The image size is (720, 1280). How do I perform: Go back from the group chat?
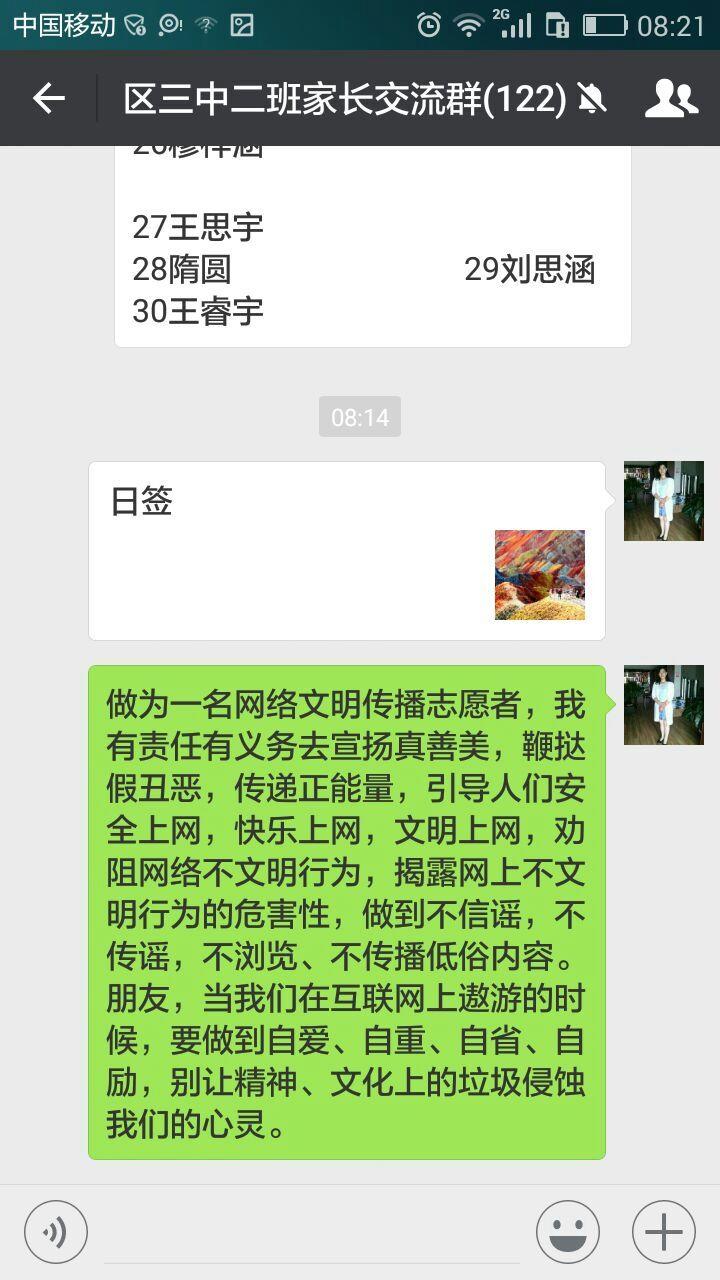pos(48,98)
